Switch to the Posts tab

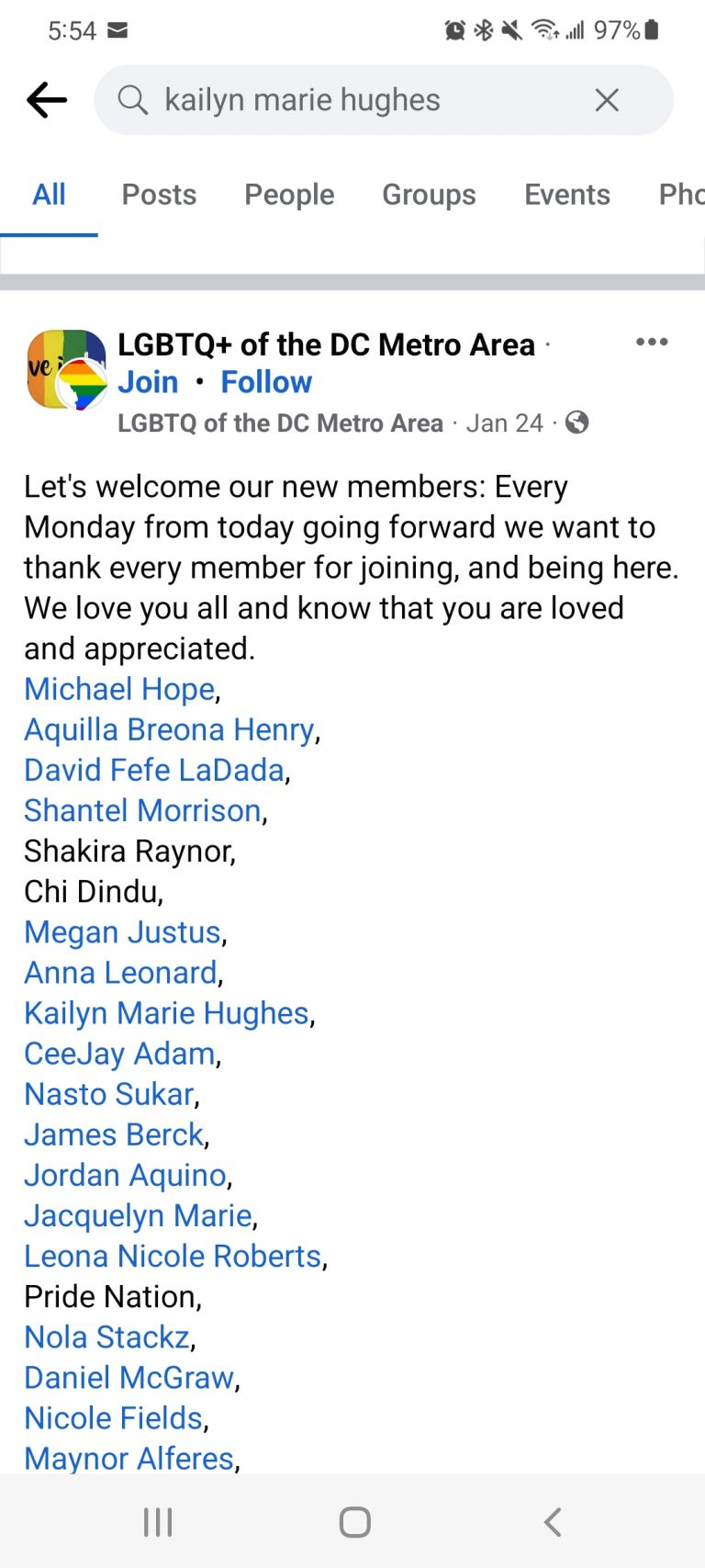(x=159, y=195)
